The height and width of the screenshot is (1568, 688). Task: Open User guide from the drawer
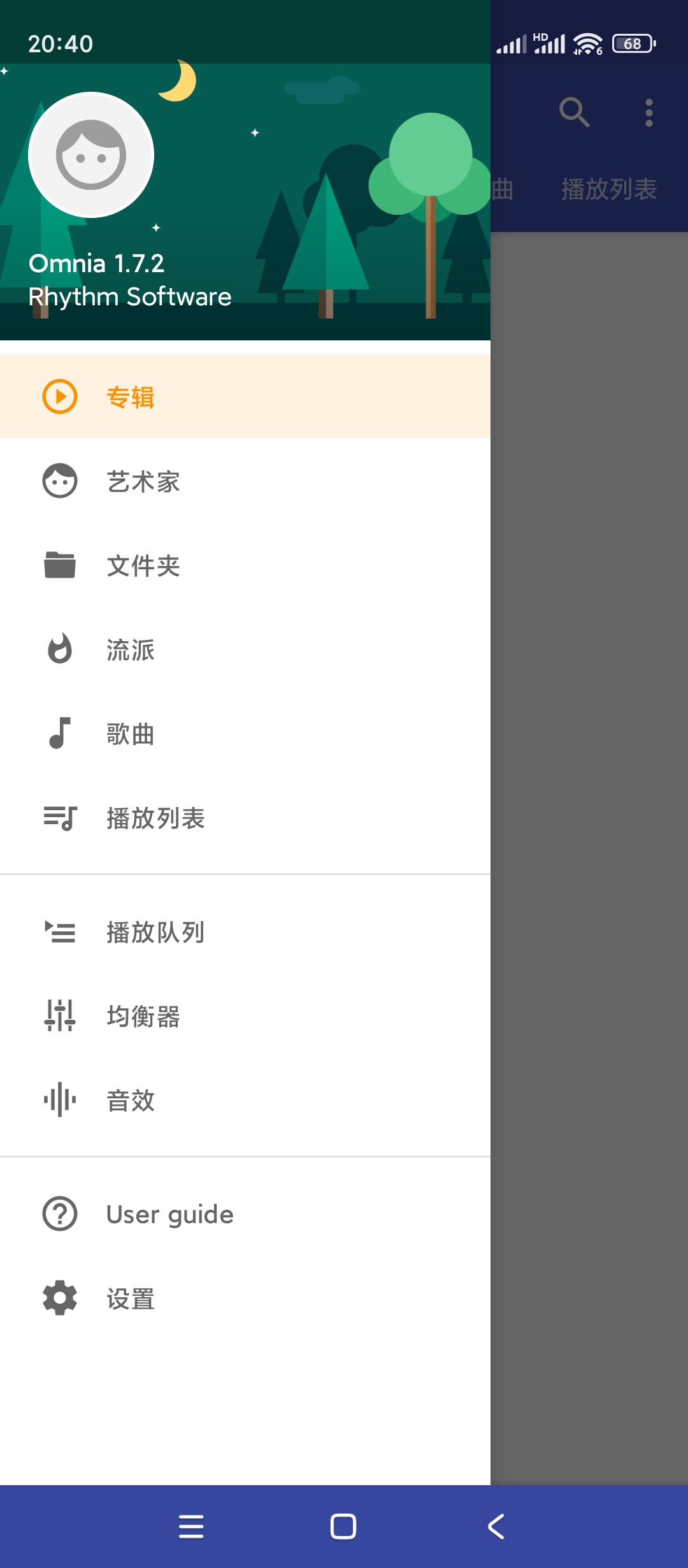point(169,1214)
